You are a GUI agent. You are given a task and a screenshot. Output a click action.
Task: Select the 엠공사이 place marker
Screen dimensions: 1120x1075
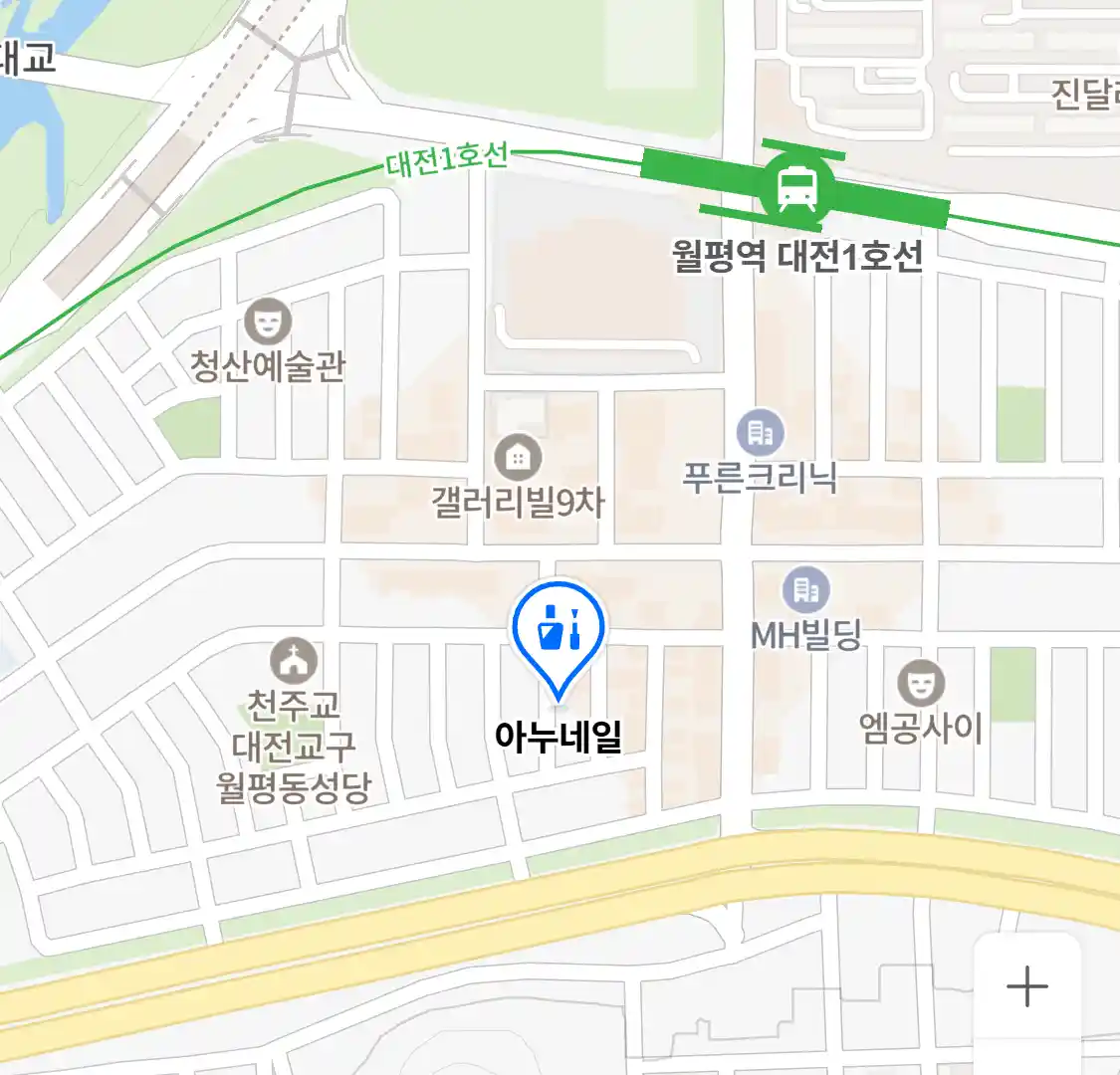click(x=921, y=684)
